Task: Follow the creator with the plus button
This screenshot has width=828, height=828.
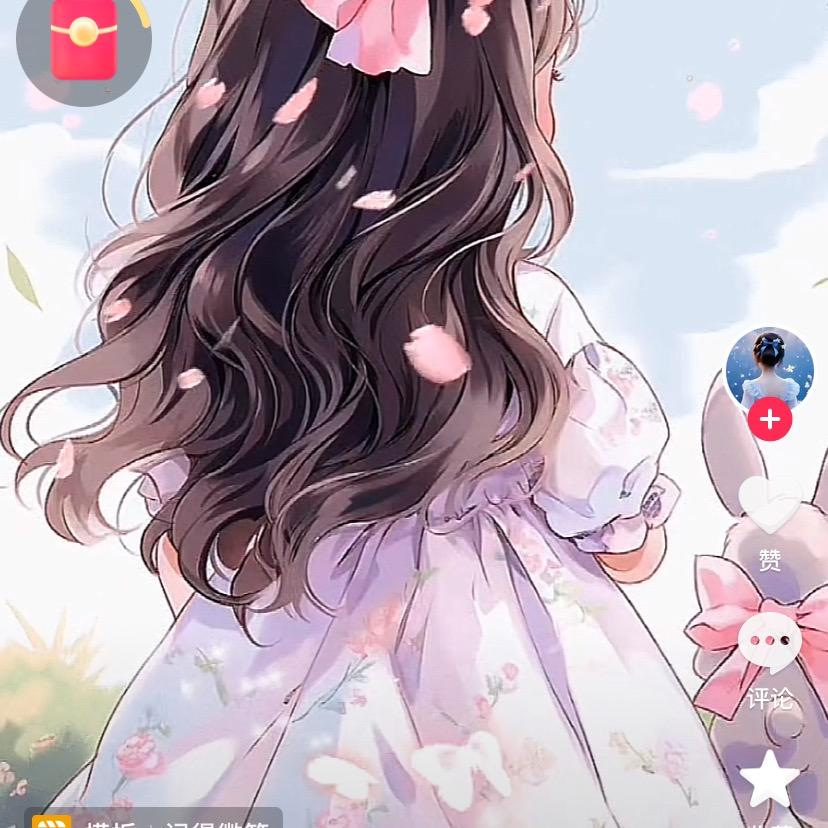Action: tap(769, 420)
